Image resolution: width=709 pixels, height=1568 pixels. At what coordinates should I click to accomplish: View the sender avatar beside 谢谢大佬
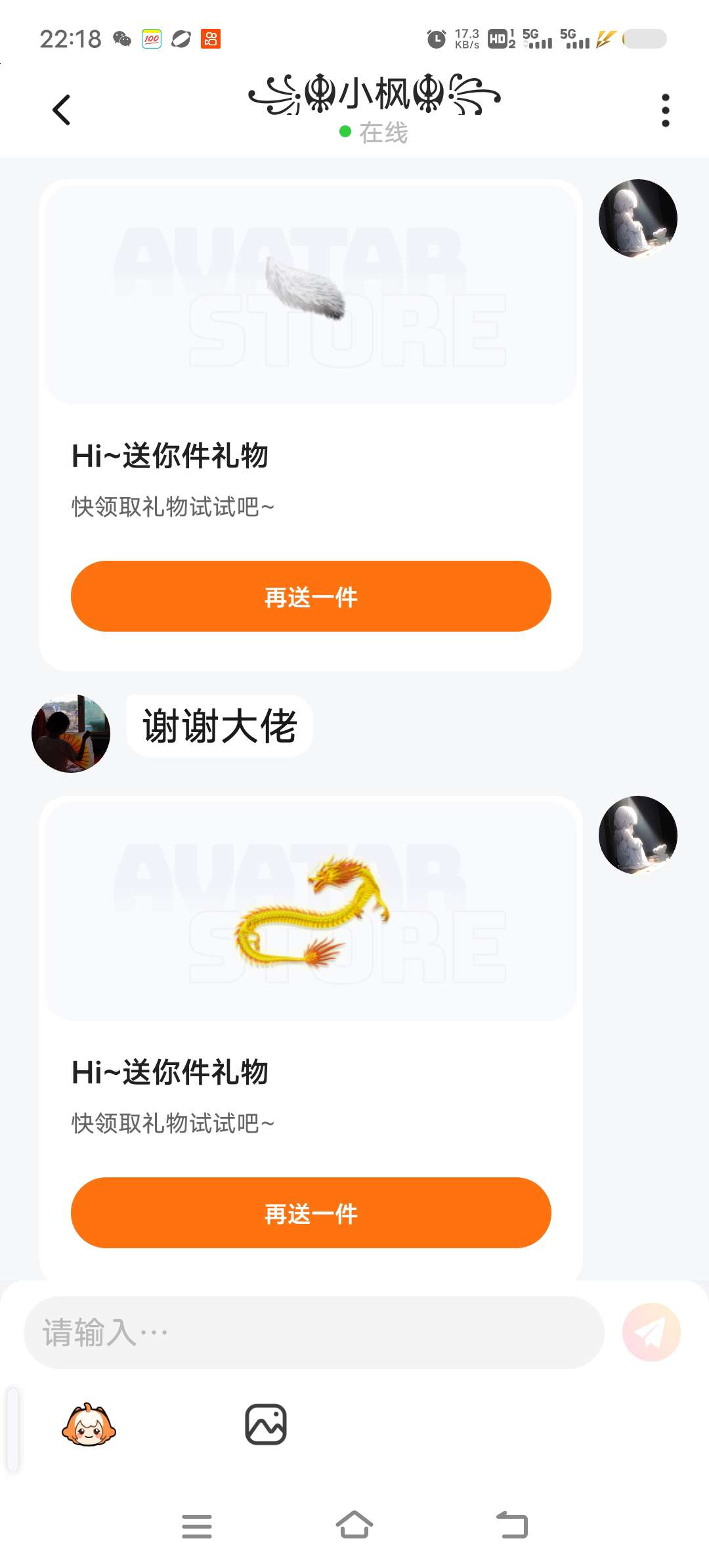click(71, 733)
